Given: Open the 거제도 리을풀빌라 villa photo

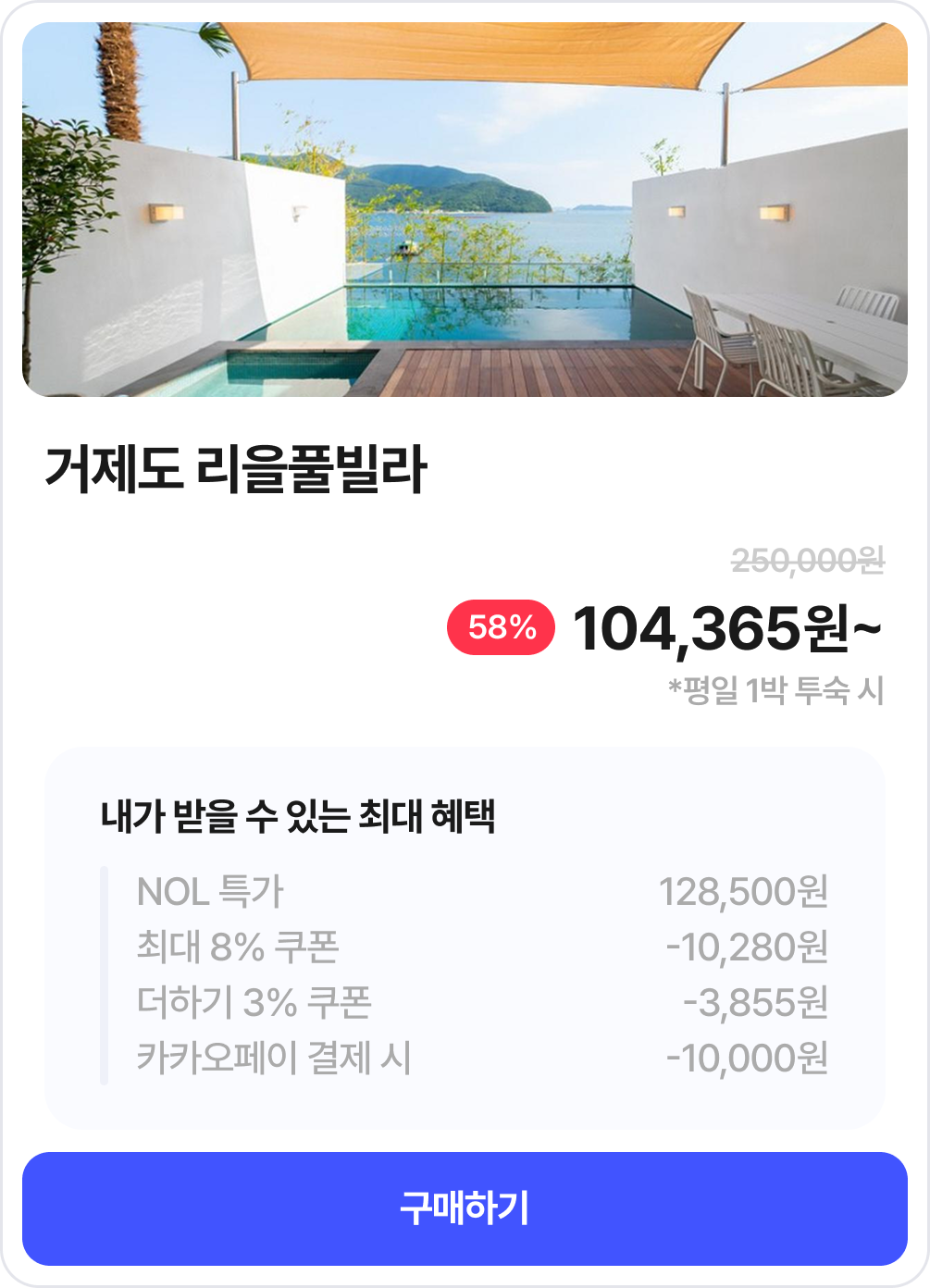Looking at the screenshot, I should coord(465,210).
